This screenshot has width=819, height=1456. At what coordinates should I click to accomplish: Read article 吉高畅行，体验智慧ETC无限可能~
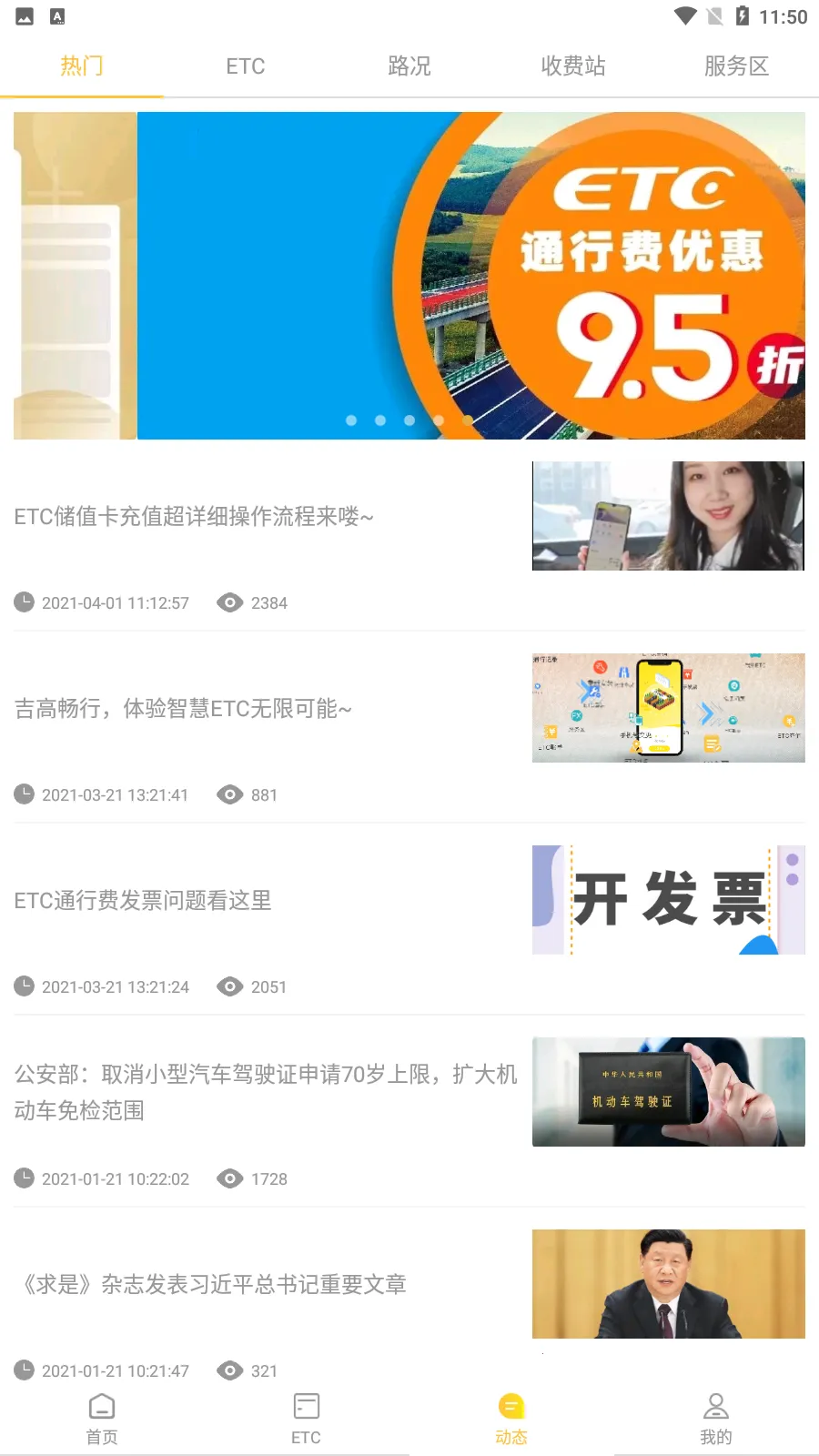pyautogui.click(x=183, y=709)
